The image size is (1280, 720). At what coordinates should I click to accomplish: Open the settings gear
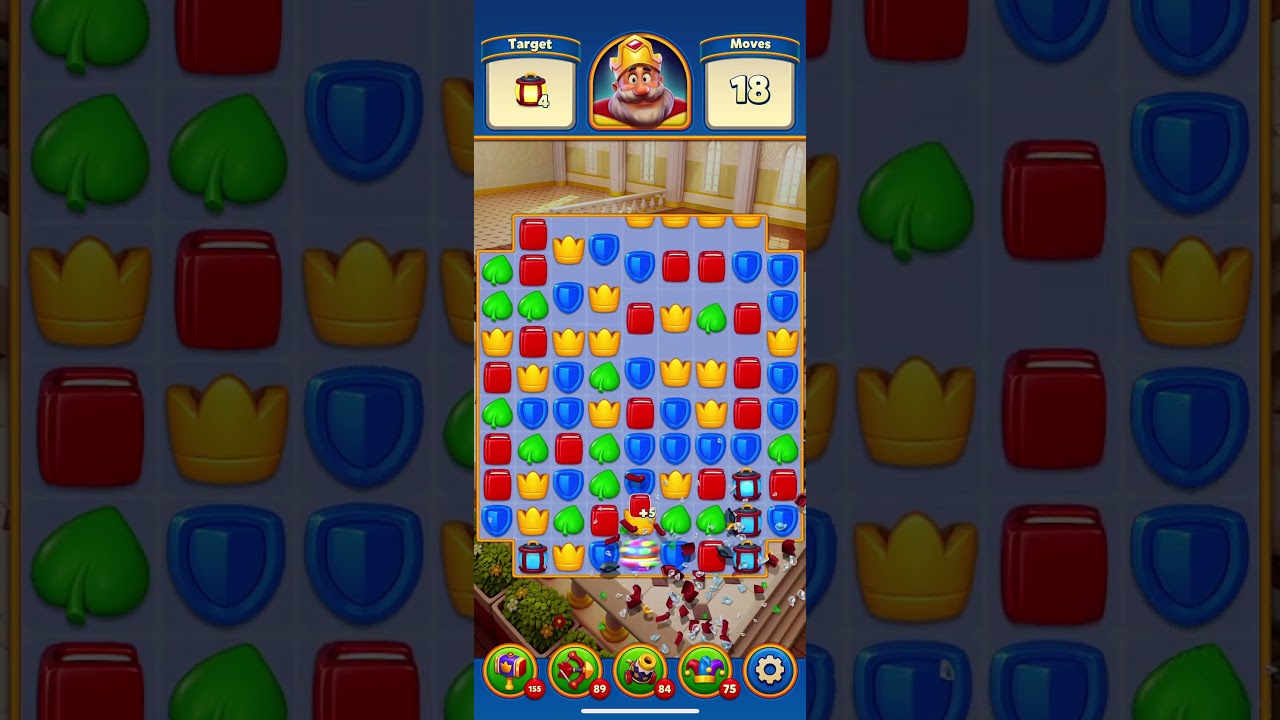pos(769,669)
